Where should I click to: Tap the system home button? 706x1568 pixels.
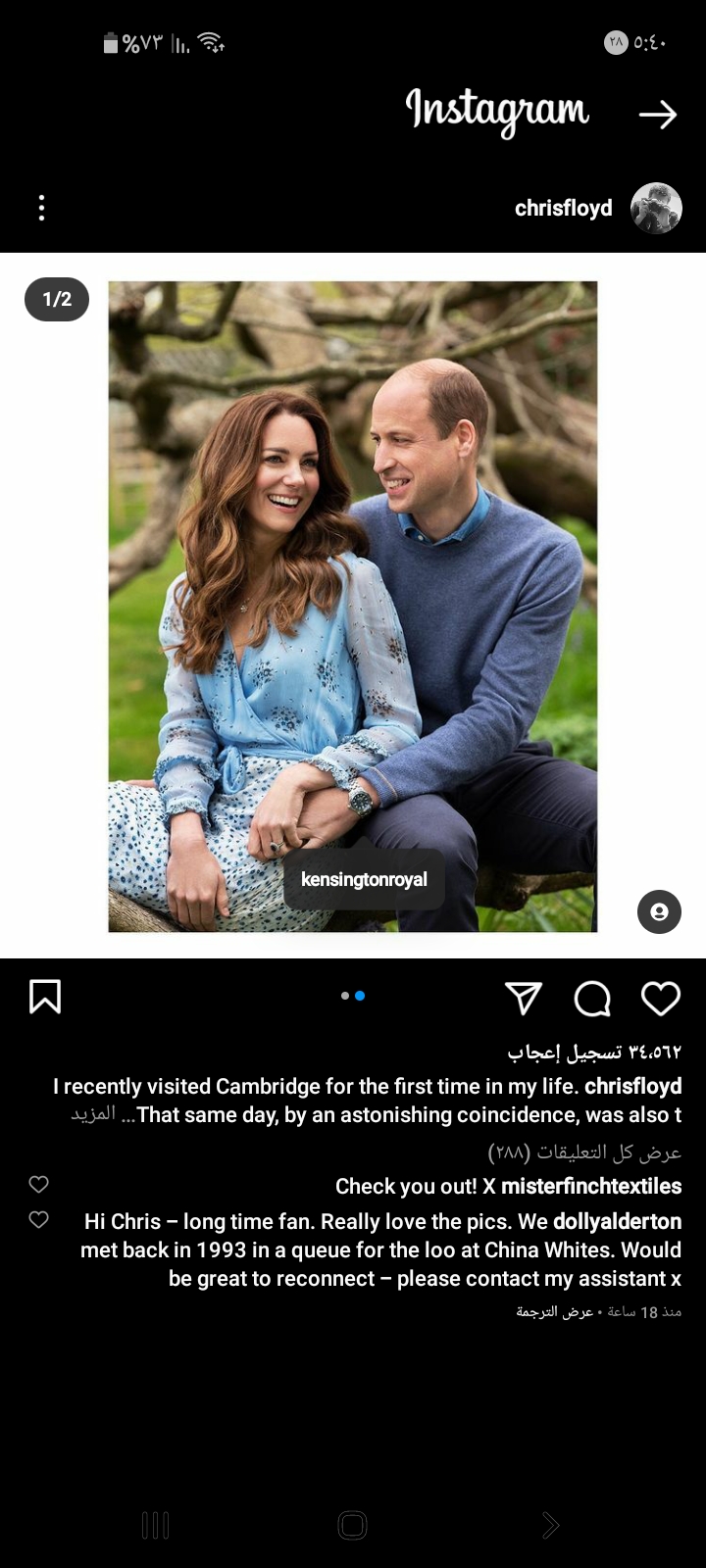[352, 1525]
